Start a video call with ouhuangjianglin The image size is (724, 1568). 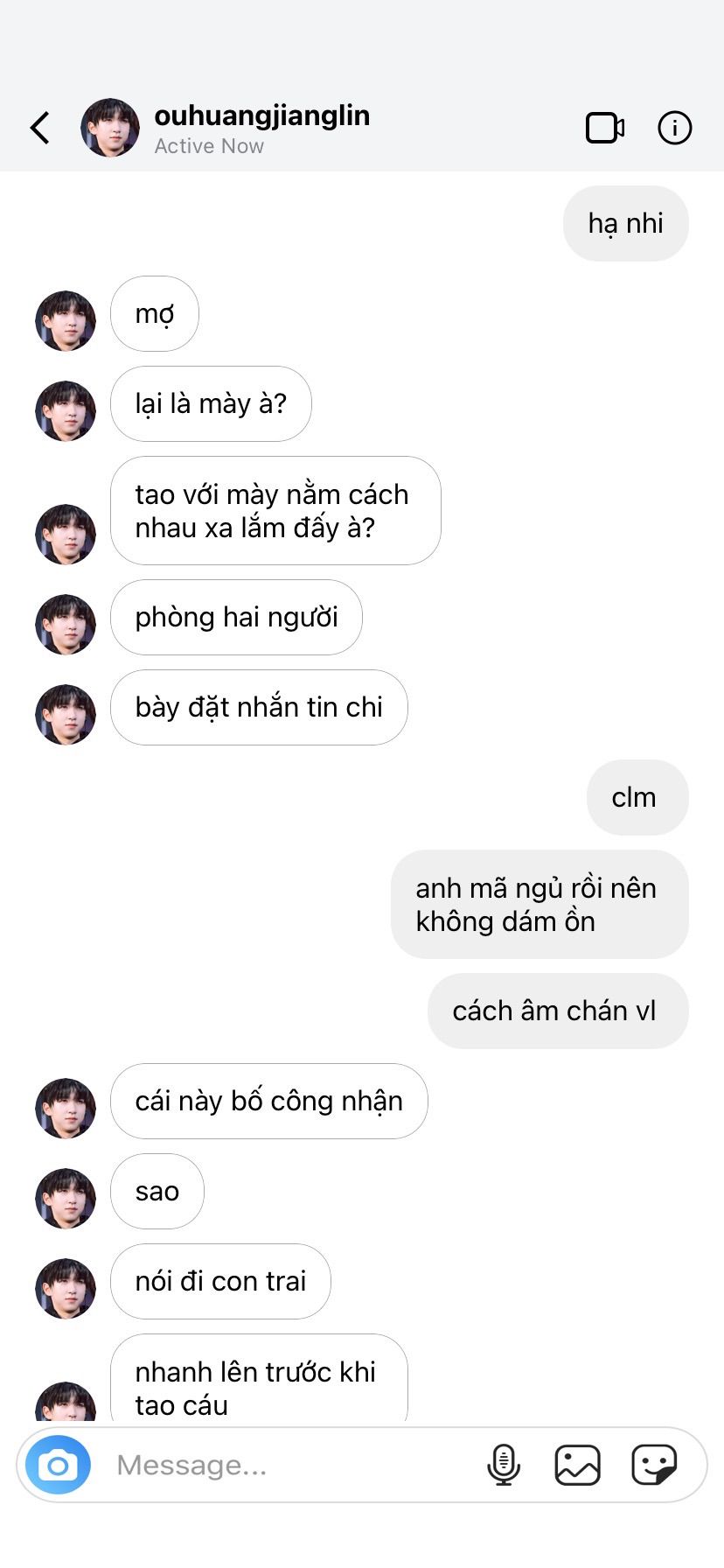click(x=604, y=128)
